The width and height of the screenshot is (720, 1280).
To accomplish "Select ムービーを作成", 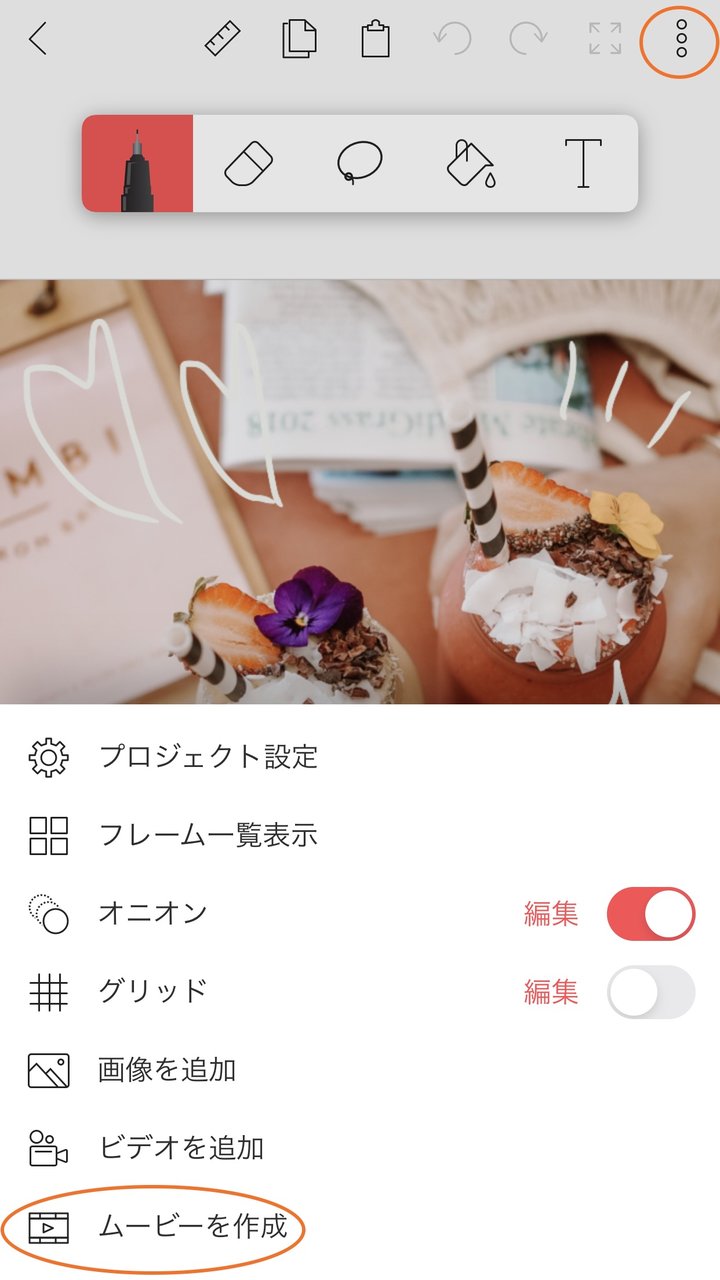I will pos(360,1226).
